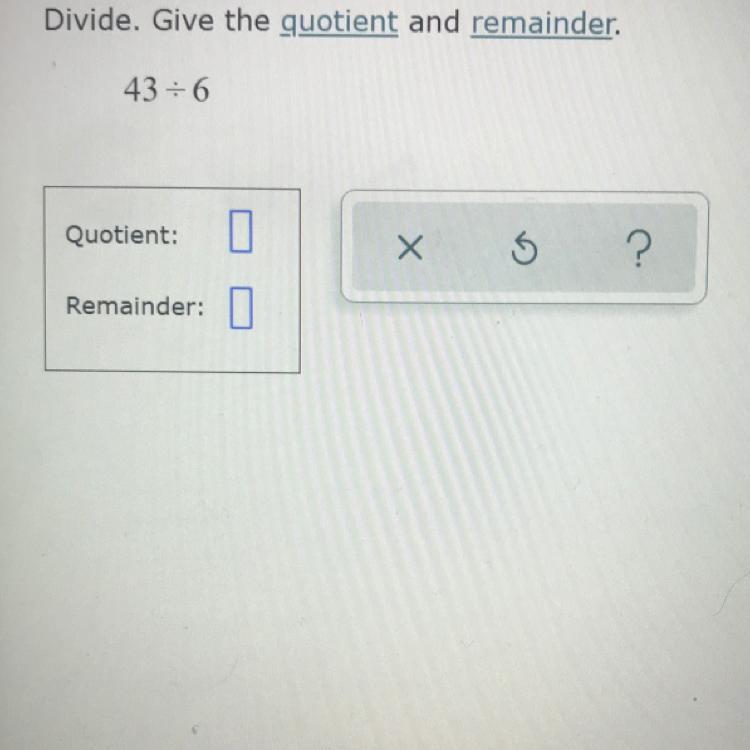Open help with the question mark
The width and height of the screenshot is (750, 750).
coord(639,248)
